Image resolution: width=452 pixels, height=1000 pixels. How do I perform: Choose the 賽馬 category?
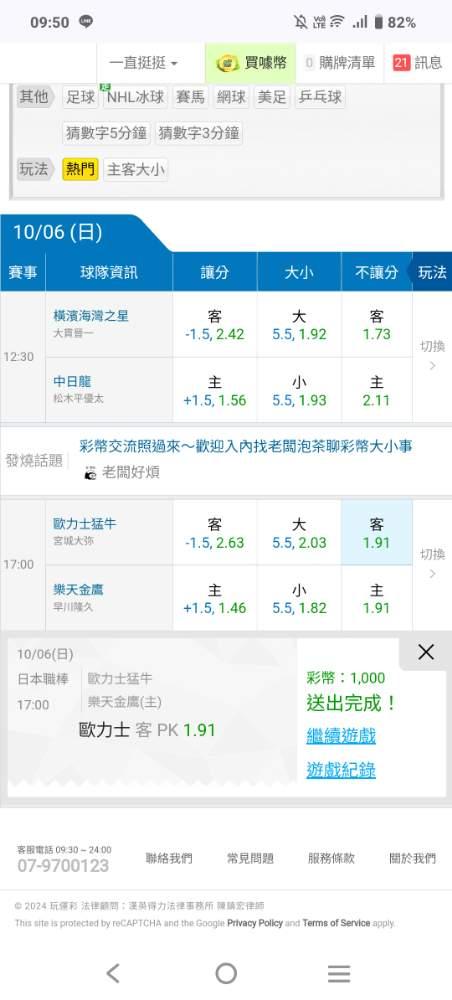click(x=191, y=97)
